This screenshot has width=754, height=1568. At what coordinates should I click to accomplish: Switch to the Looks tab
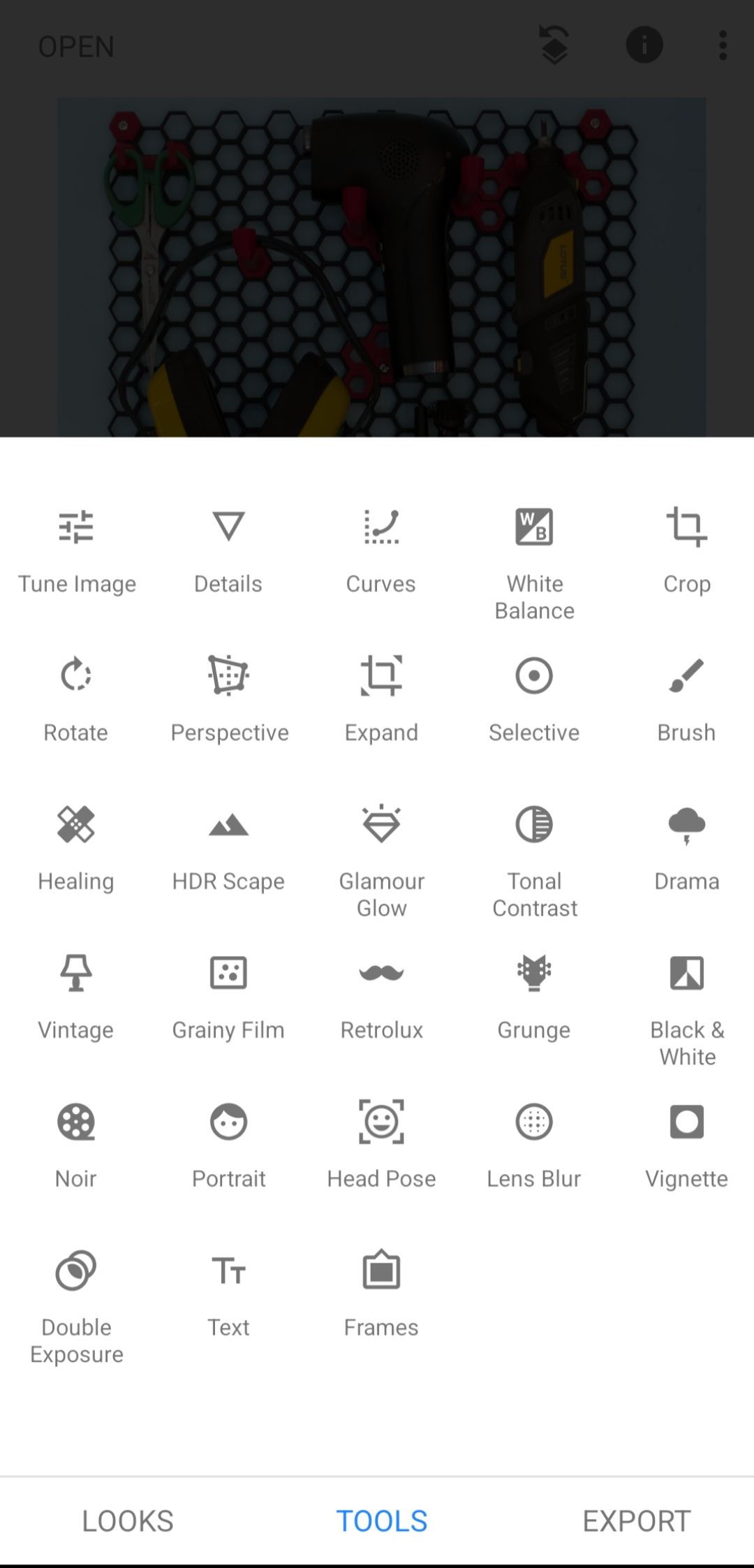(128, 1521)
